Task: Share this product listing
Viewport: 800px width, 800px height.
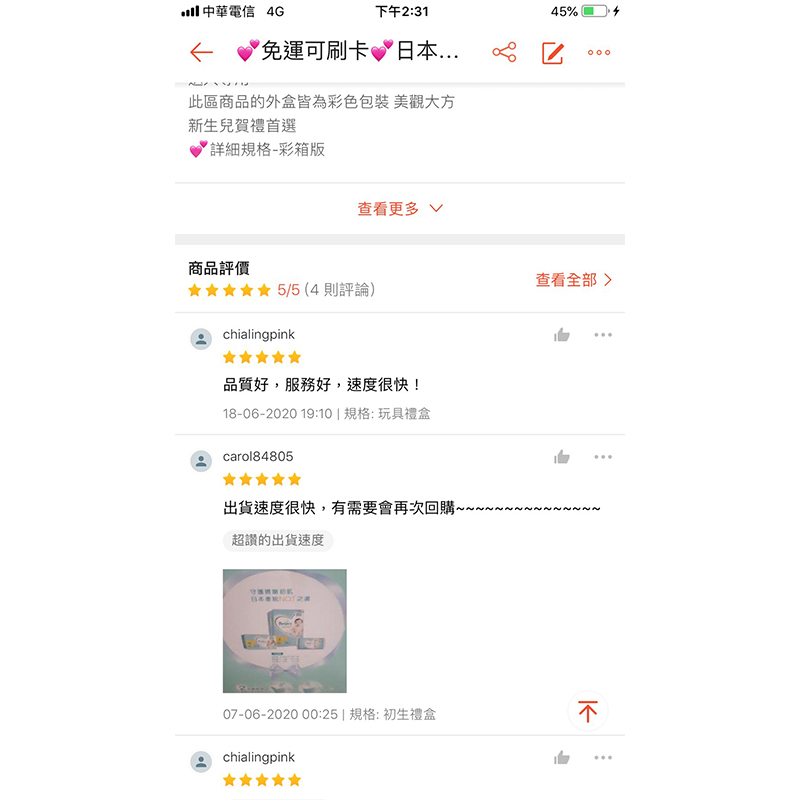Action: (505, 53)
